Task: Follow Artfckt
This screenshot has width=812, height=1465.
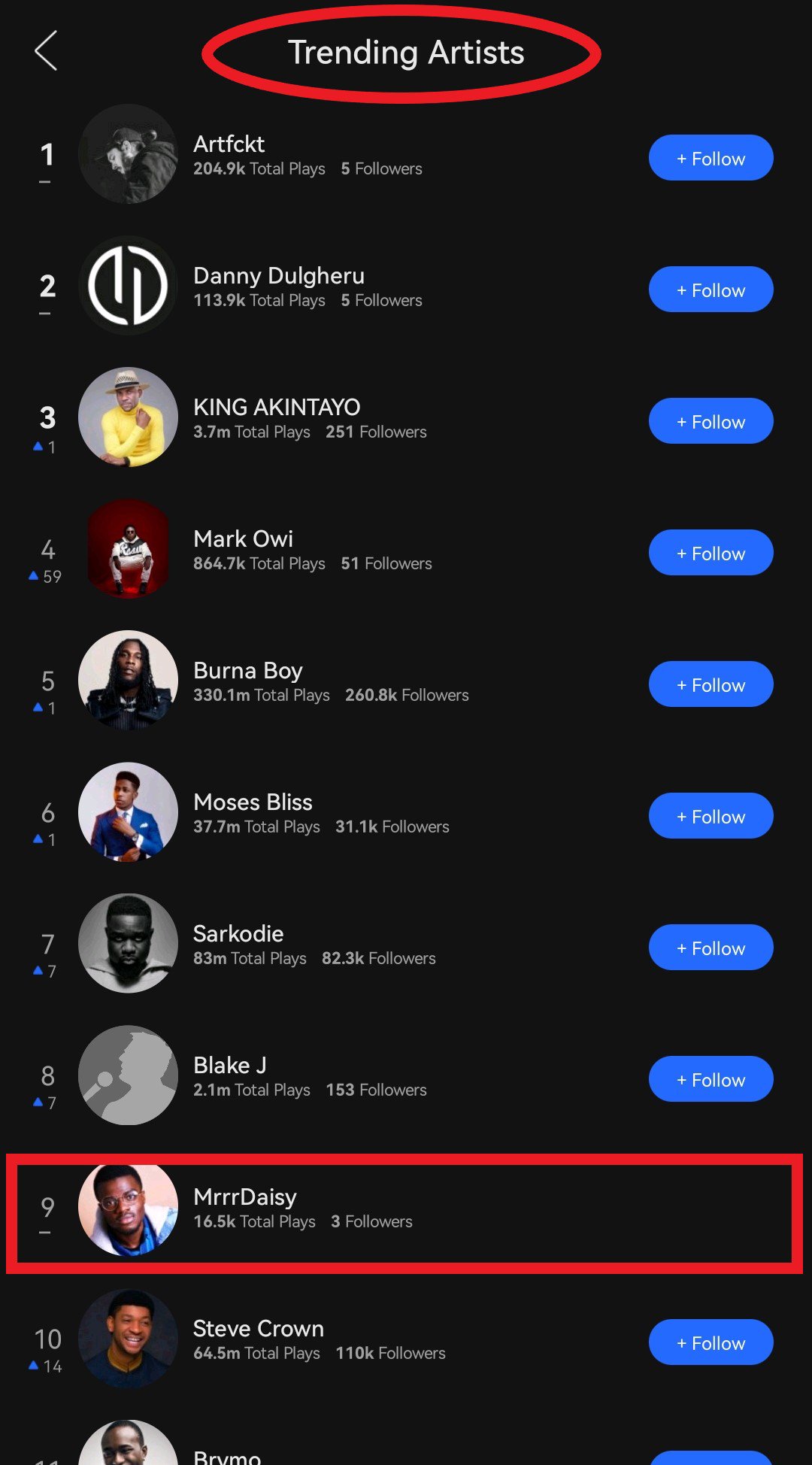Action: [710, 158]
